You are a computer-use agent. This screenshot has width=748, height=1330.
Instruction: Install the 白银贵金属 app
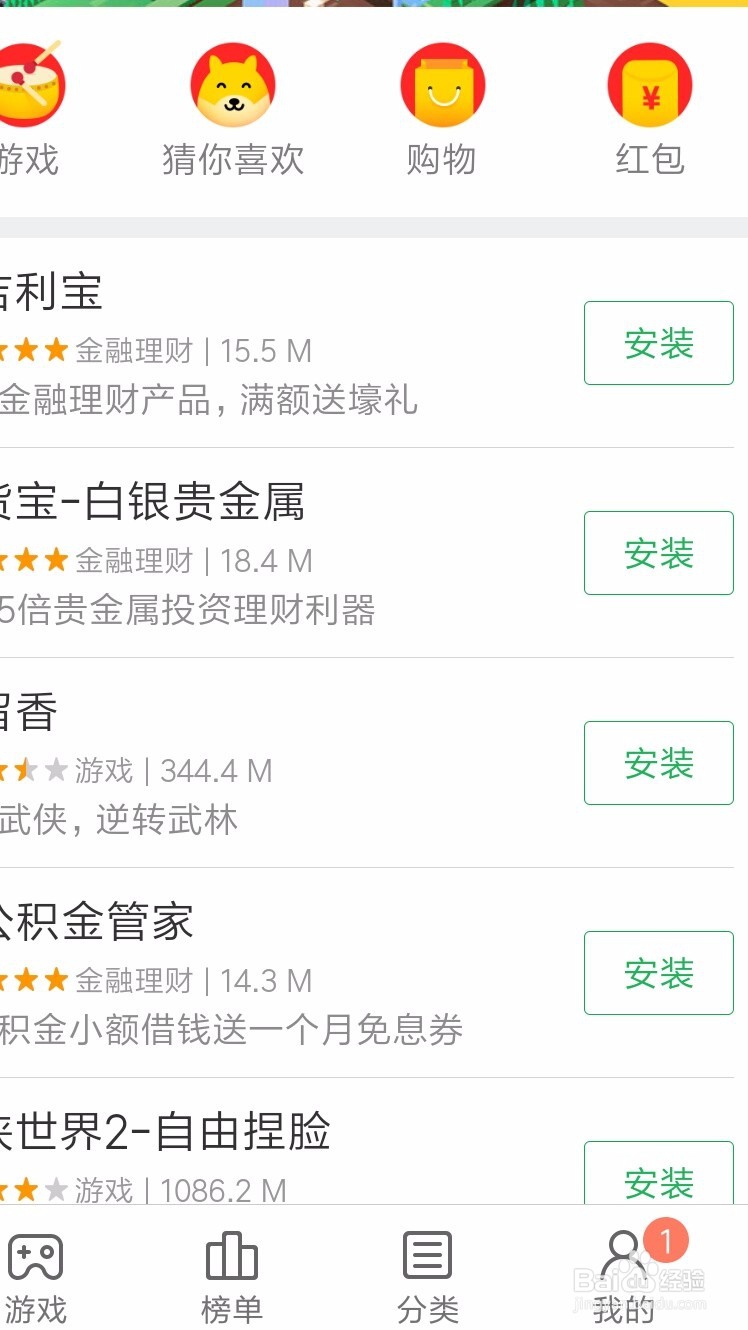coord(658,553)
